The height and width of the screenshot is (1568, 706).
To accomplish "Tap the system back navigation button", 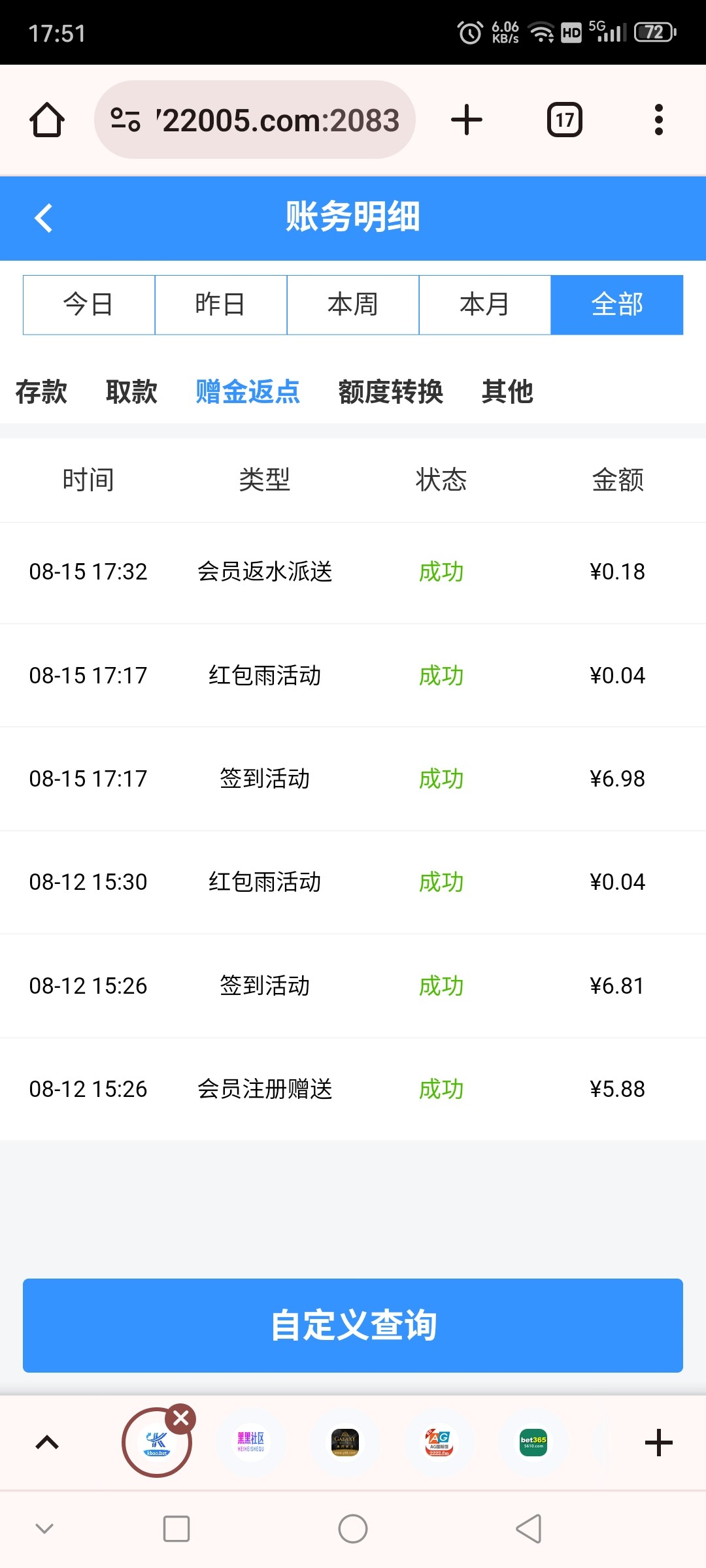I will 529,1529.
